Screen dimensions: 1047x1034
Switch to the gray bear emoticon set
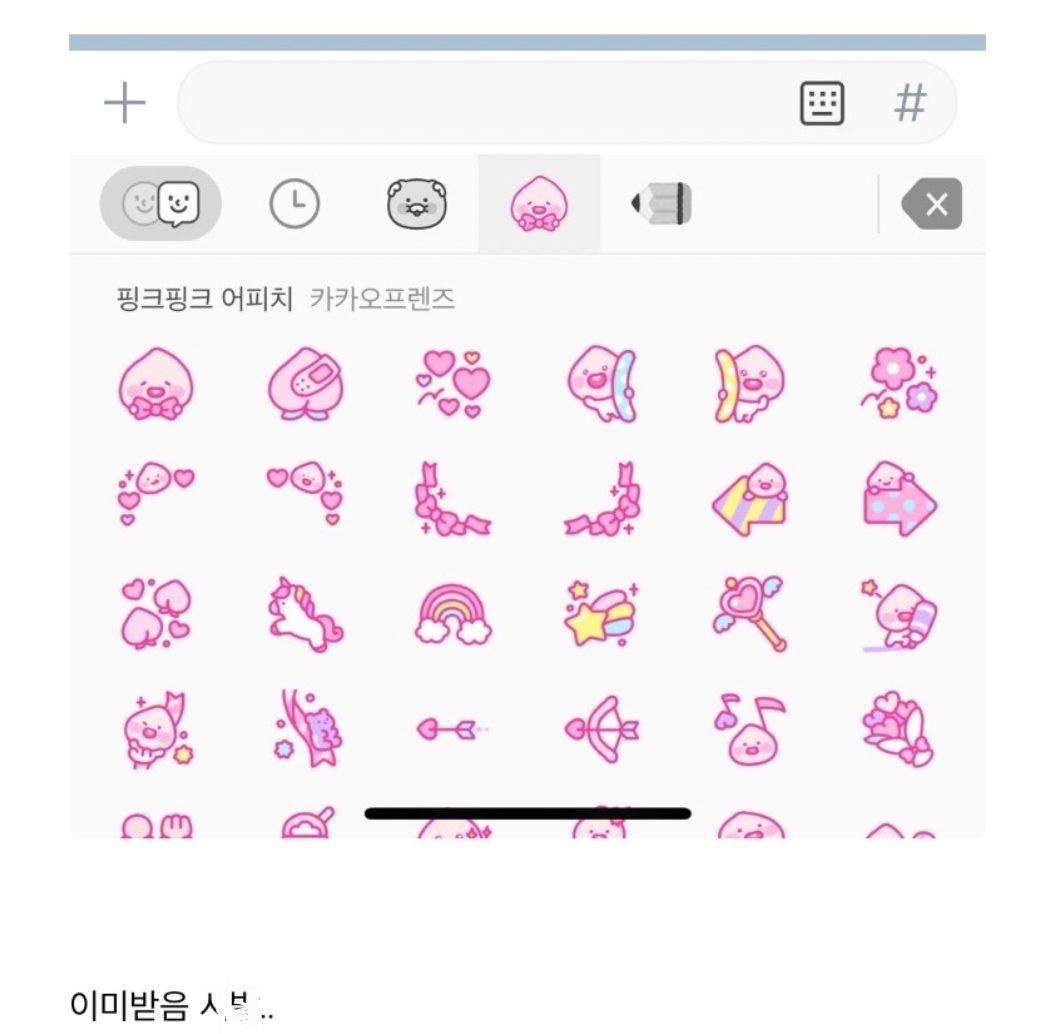click(417, 204)
